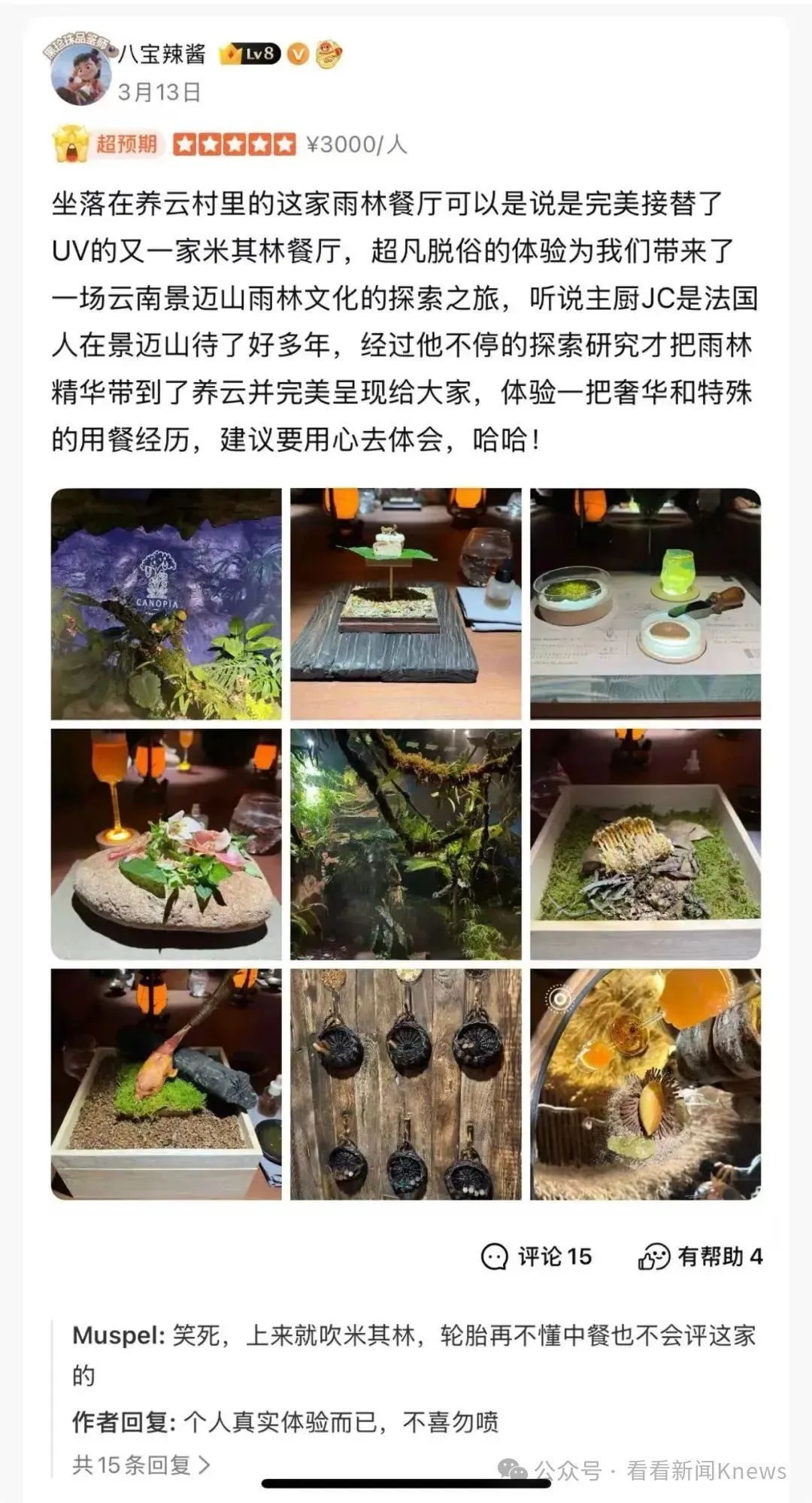Click the five-star rating scale
The width and height of the screenshot is (812, 1503).
233,141
